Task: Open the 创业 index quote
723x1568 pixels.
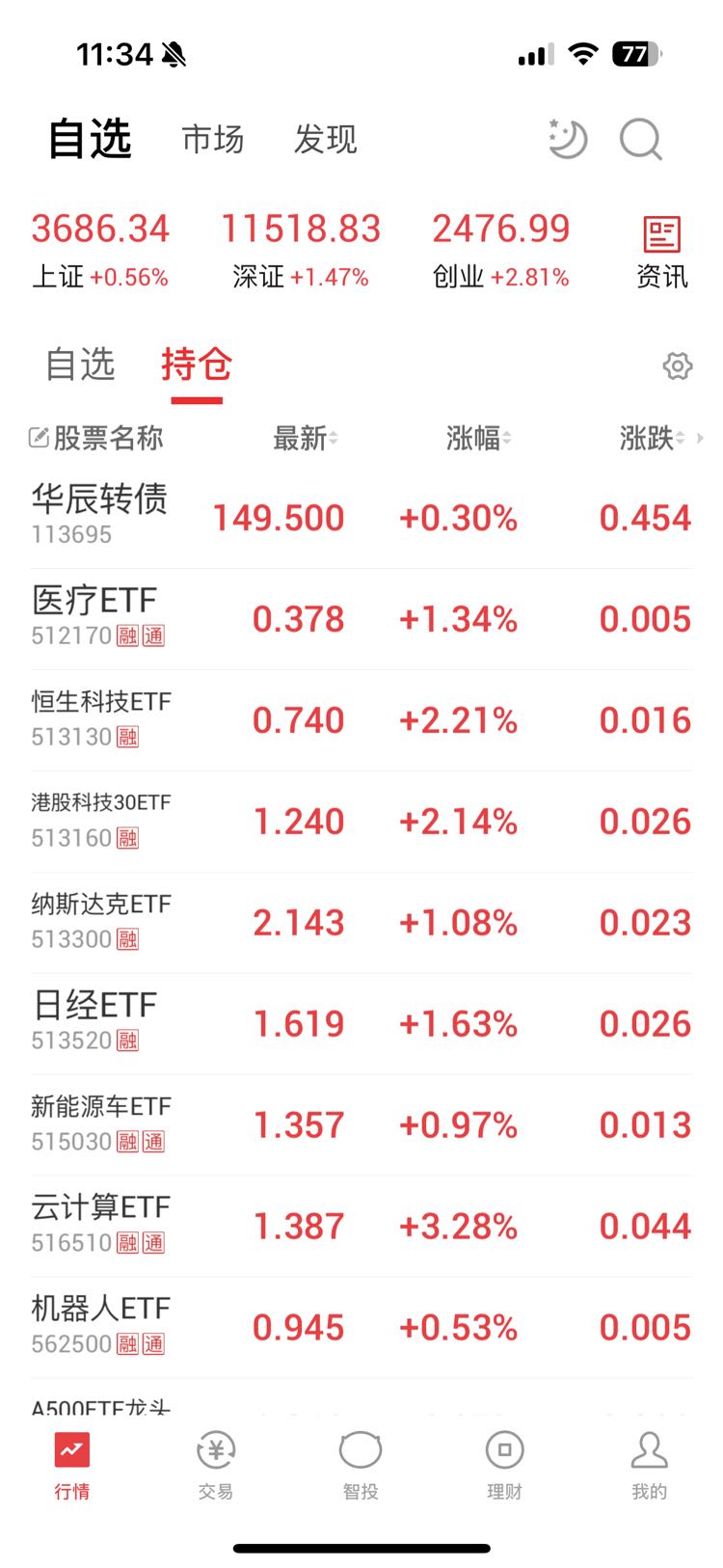Action: pyautogui.click(x=500, y=251)
